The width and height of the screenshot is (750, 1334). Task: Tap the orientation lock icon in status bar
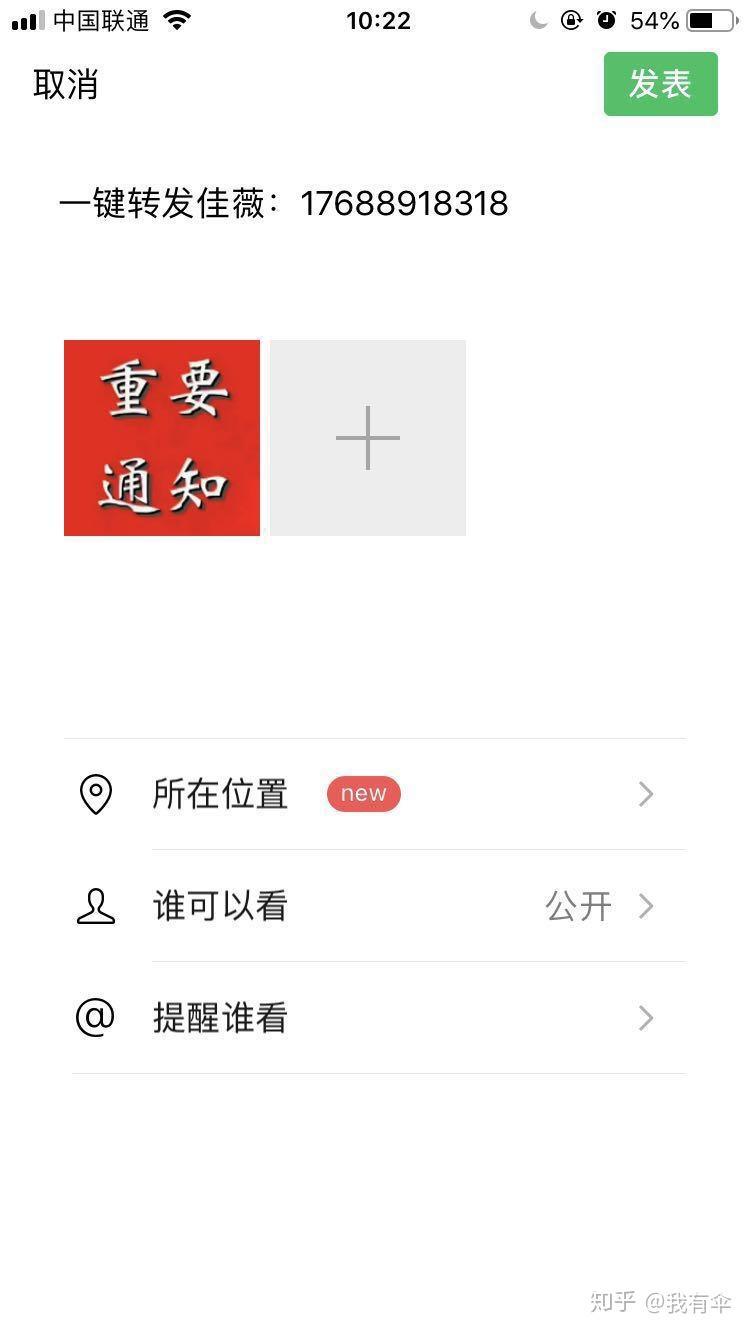pos(570,19)
